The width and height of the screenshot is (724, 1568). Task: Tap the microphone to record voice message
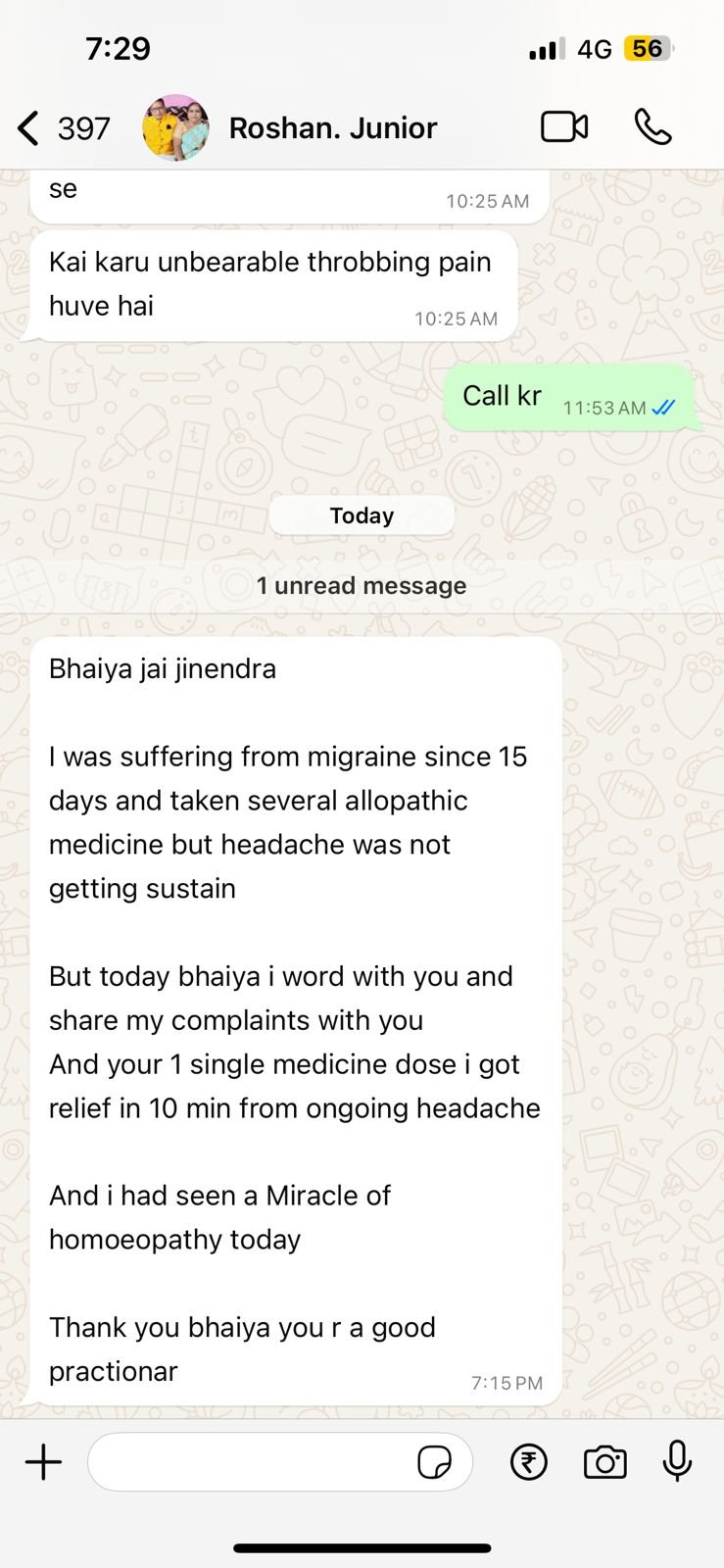tap(677, 1462)
